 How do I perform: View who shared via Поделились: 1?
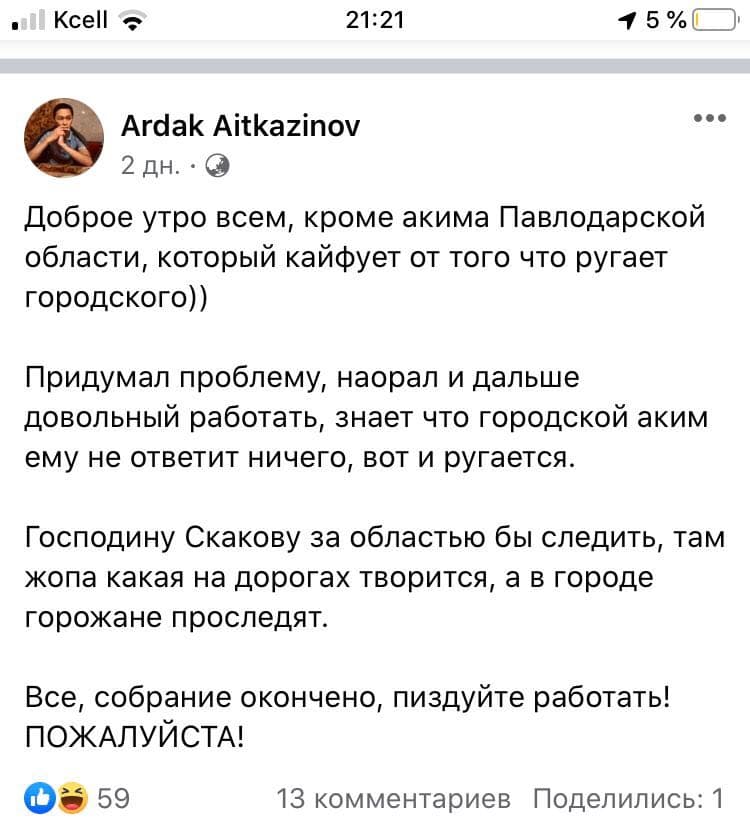click(628, 799)
